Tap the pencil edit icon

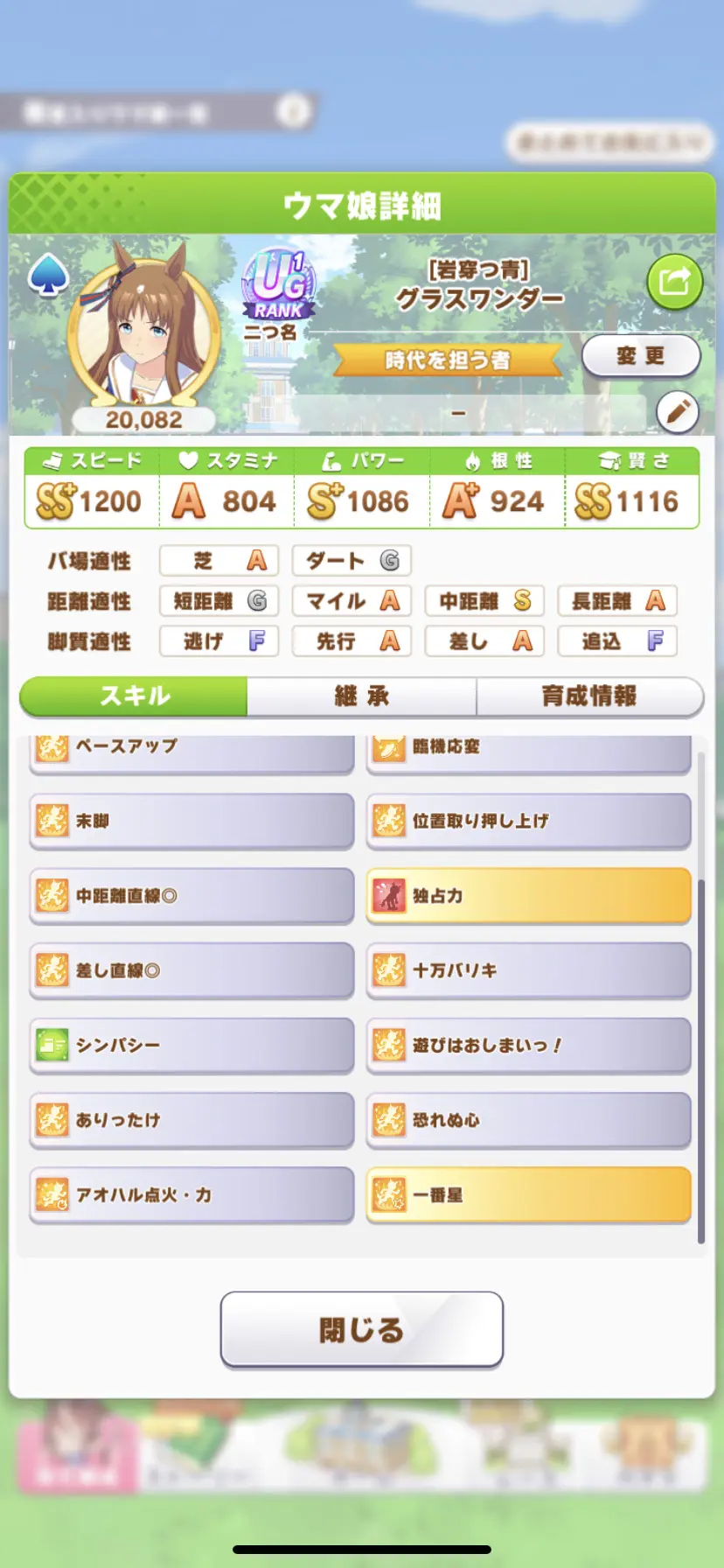point(678,411)
